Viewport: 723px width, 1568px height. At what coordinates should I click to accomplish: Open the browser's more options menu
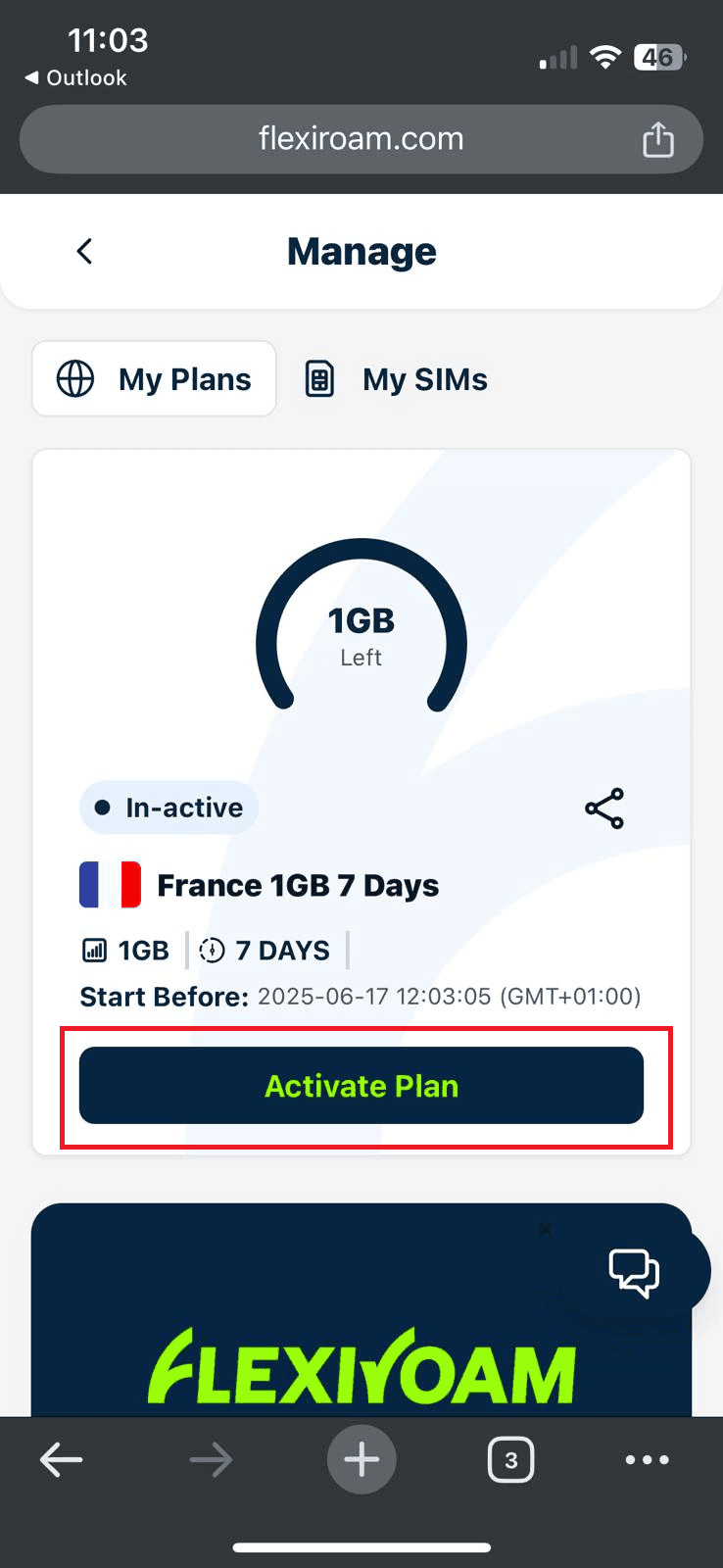click(x=648, y=1460)
